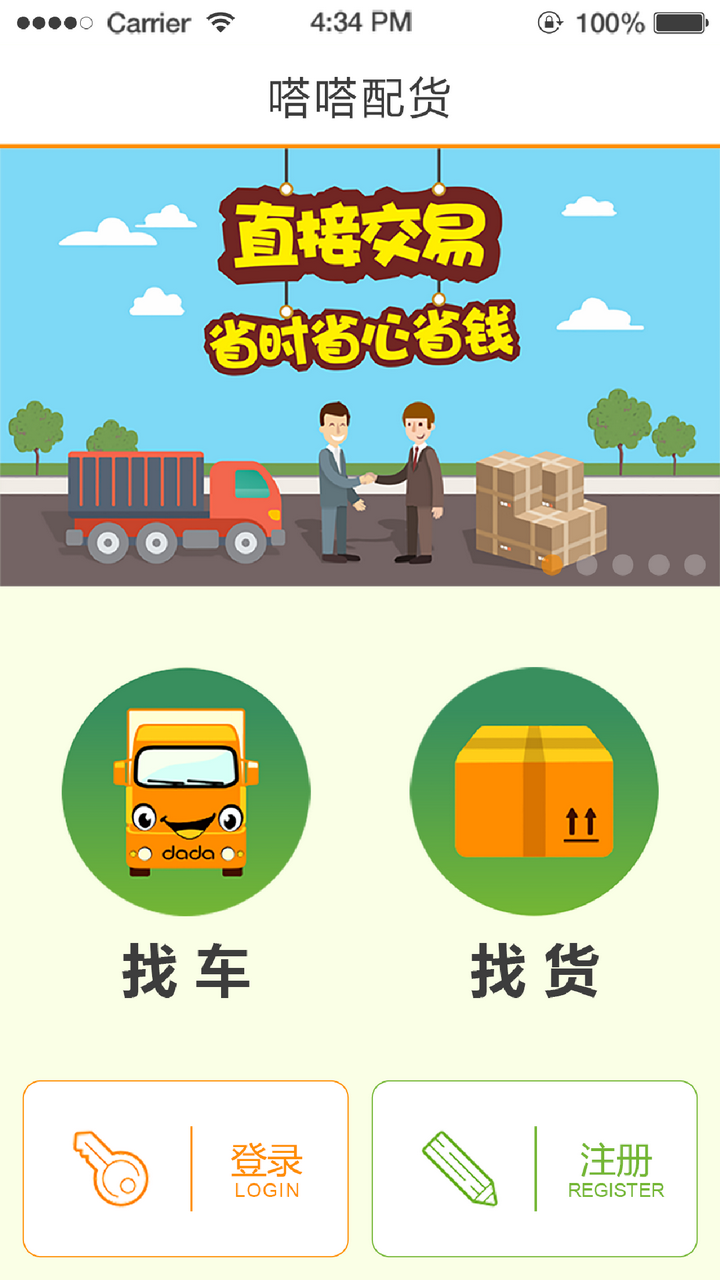Open the 找货 cargo finder
This screenshot has width=720, height=1280.
tap(534, 792)
